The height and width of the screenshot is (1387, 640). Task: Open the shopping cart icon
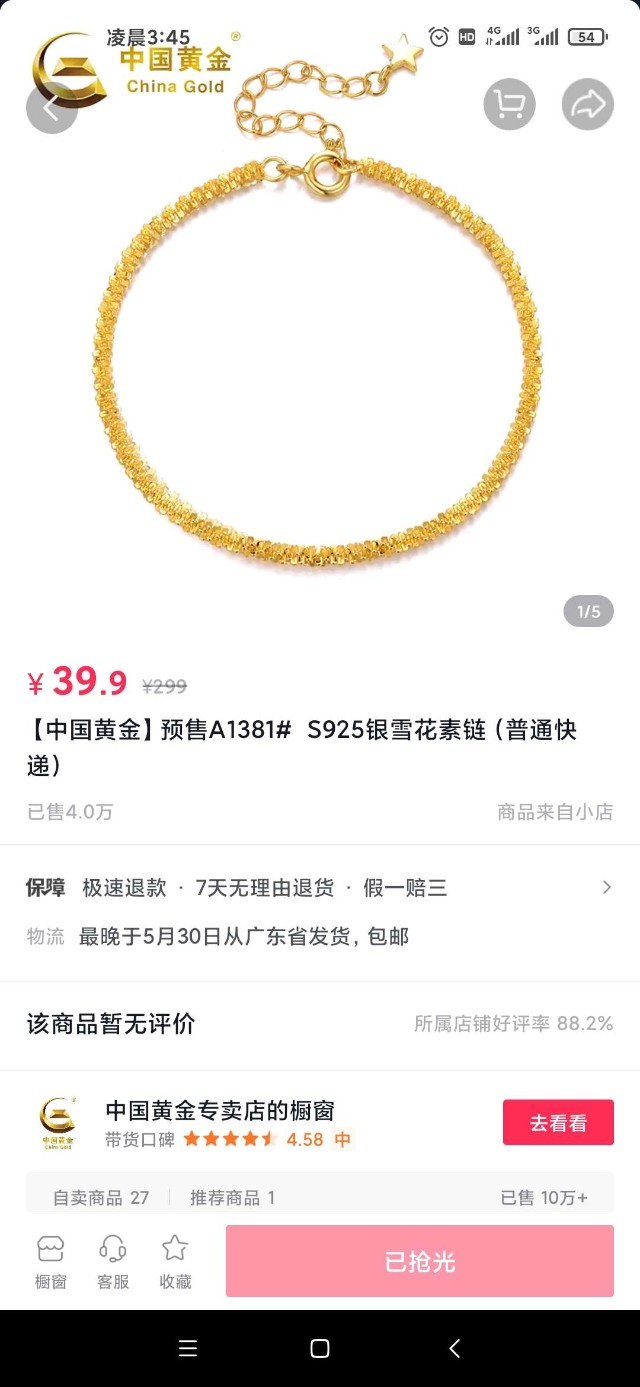[x=510, y=105]
